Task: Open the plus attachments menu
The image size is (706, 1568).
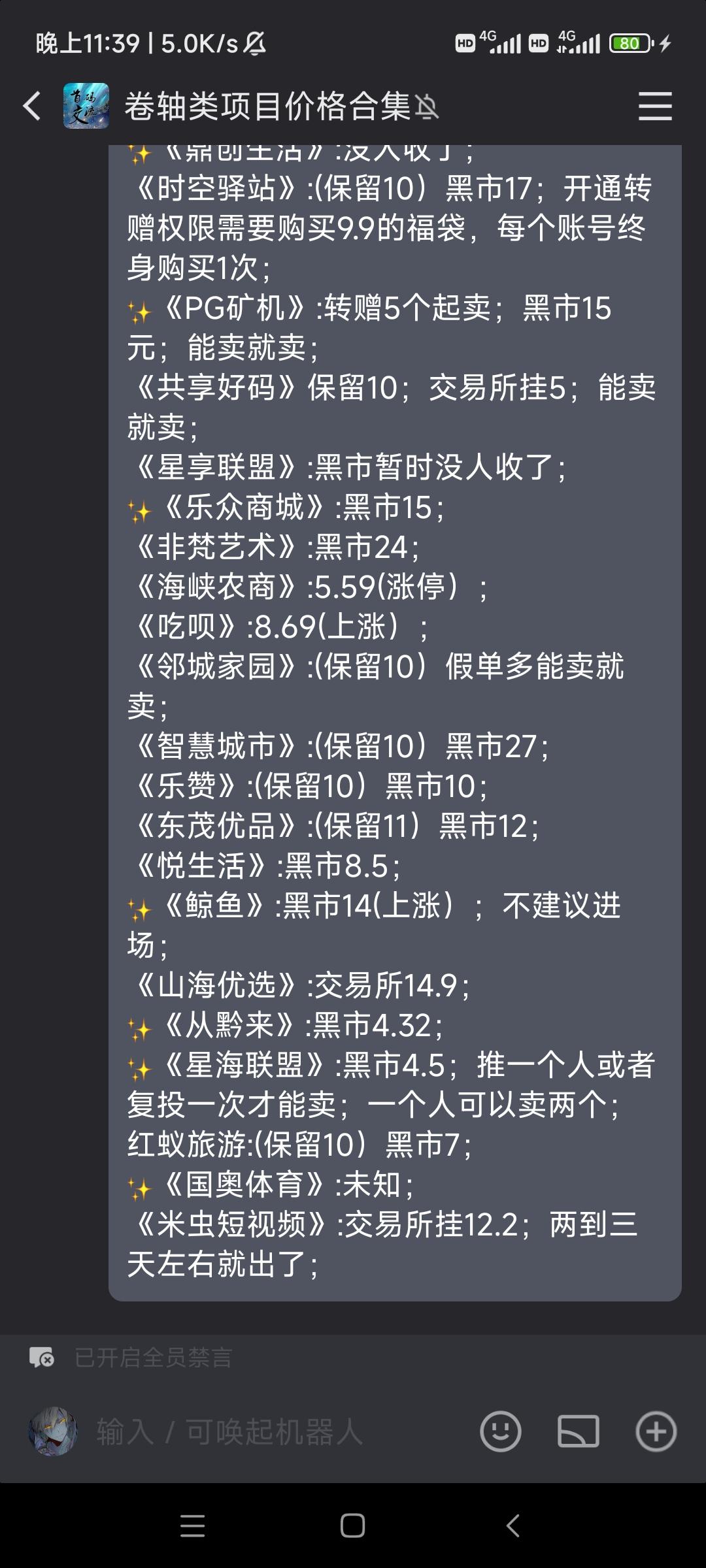Action: point(656,1432)
